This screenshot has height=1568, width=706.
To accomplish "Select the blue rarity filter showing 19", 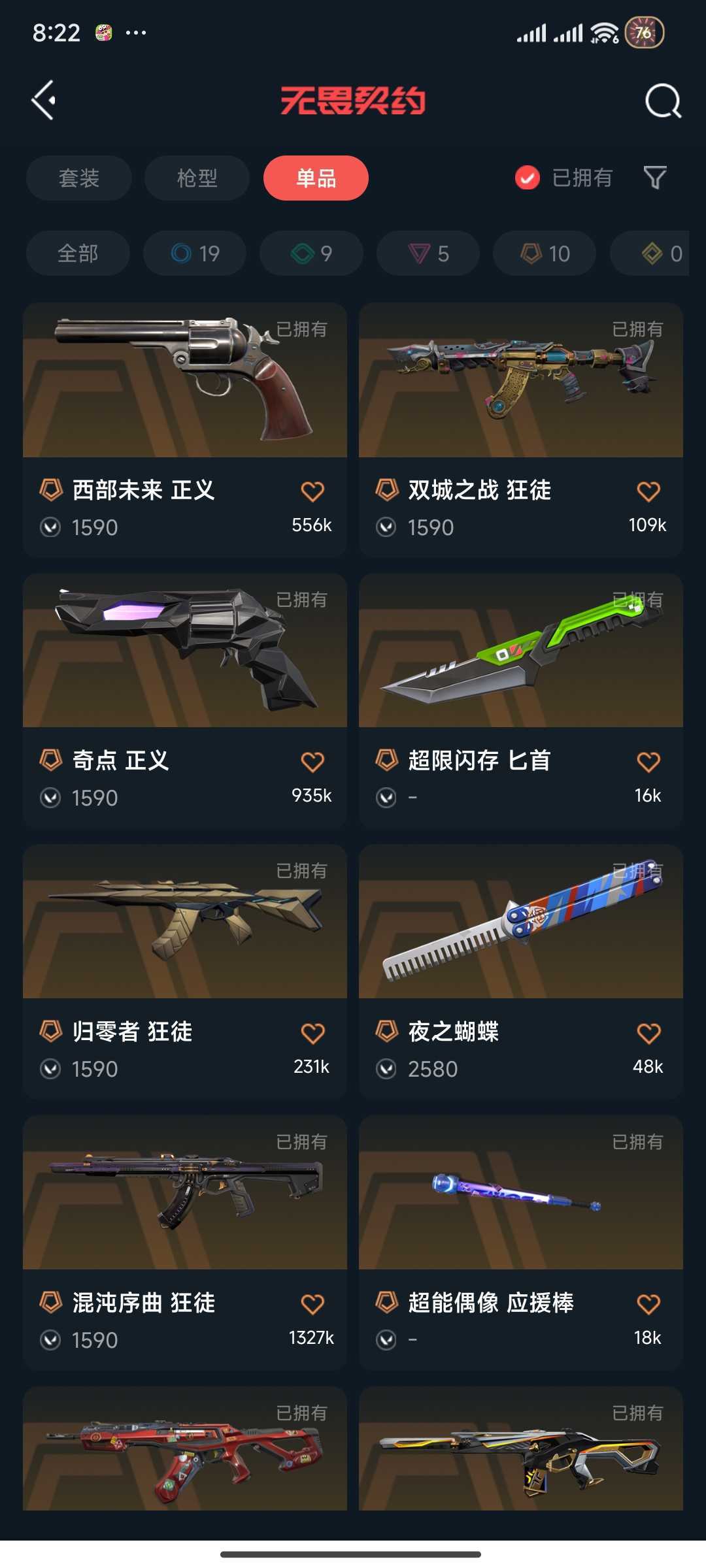I will pos(194,253).
